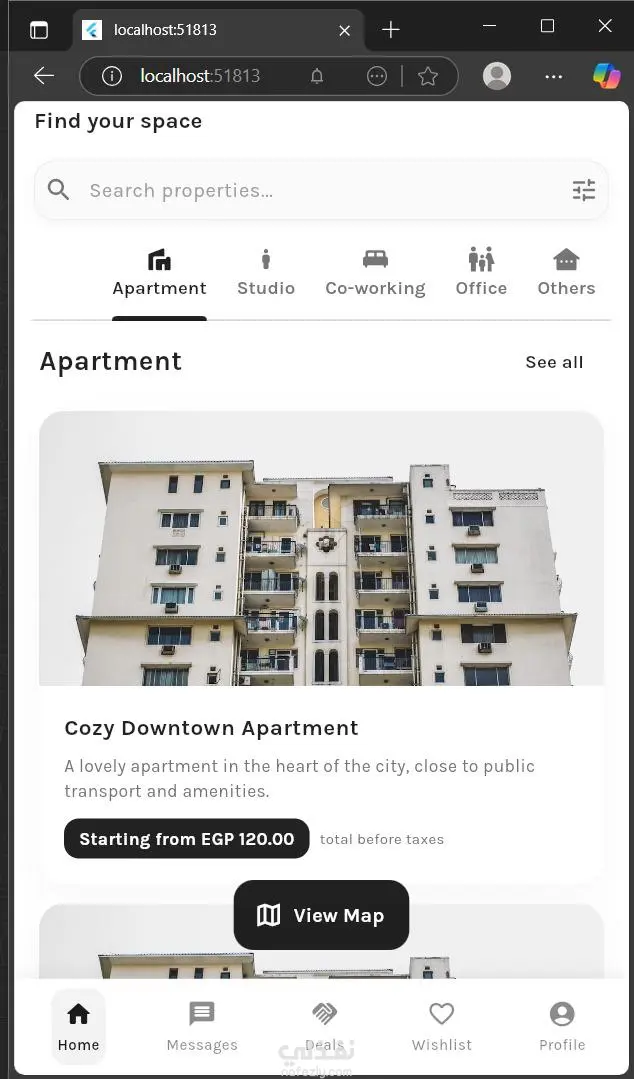Open the Wishlist tab
Image resolution: width=634 pixels, height=1079 pixels.
point(442,1027)
